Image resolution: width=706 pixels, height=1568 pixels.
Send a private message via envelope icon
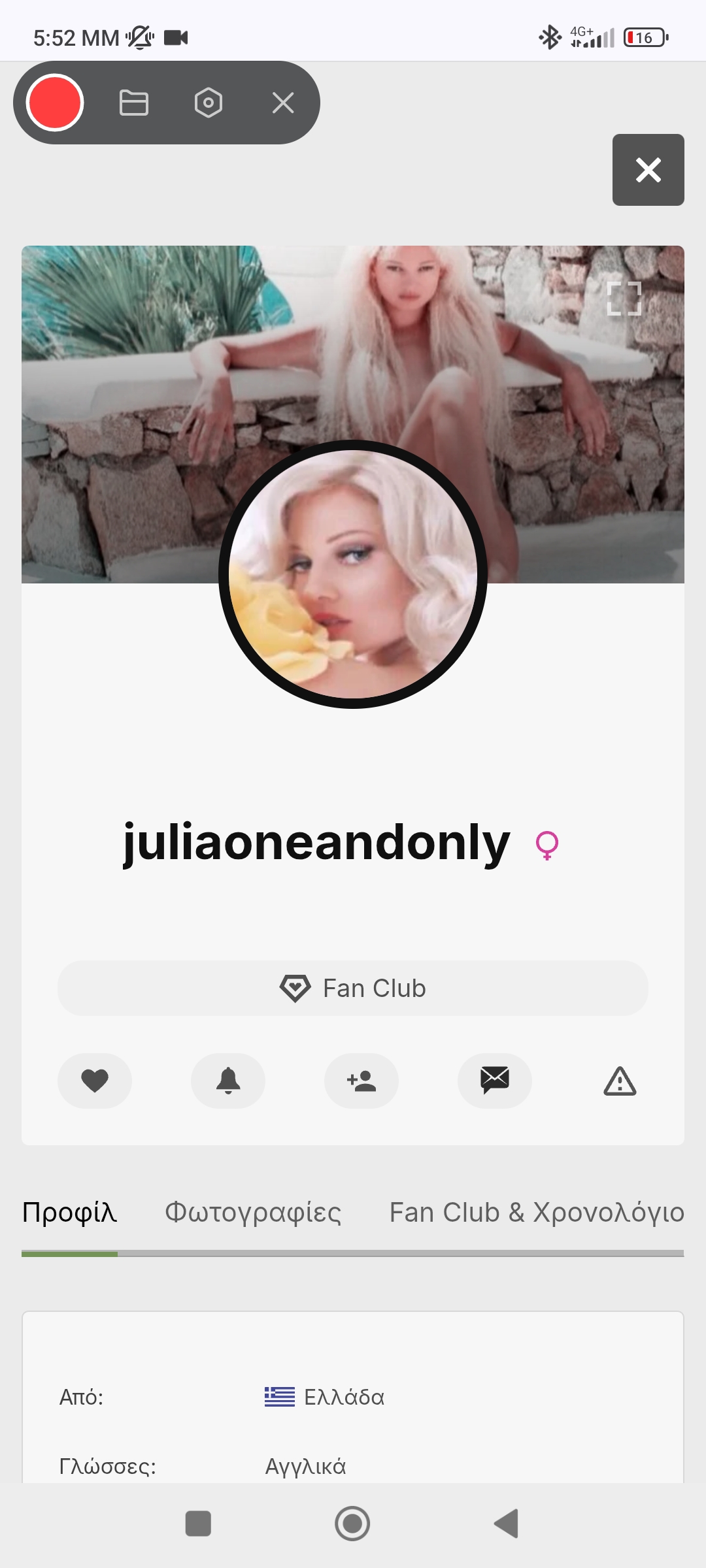495,1081
